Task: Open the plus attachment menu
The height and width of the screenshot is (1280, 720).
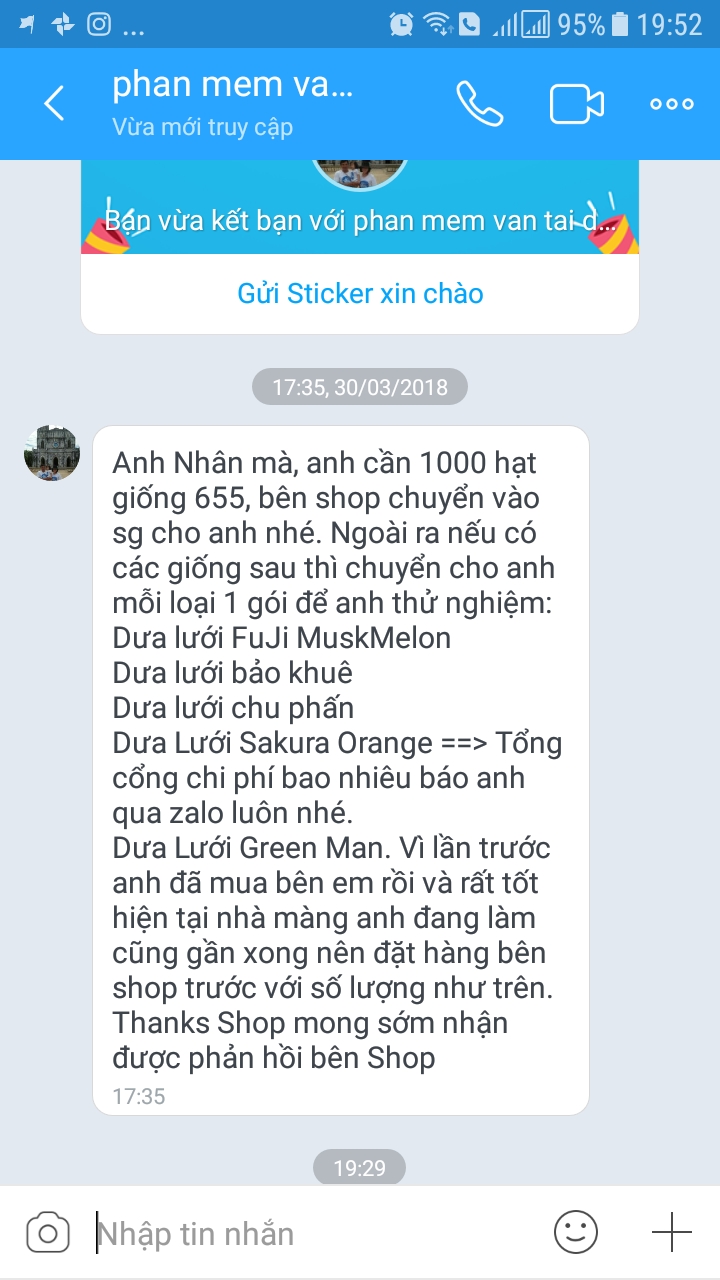Action: pyautogui.click(x=671, y=1232)
